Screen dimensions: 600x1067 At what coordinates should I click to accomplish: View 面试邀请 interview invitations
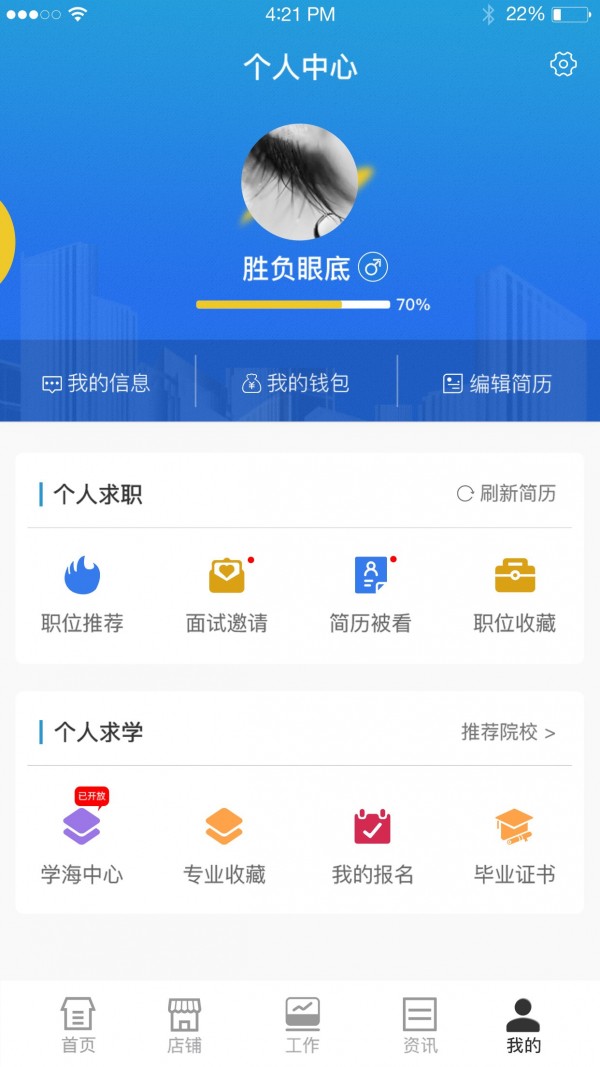click(x=227, y=592)
